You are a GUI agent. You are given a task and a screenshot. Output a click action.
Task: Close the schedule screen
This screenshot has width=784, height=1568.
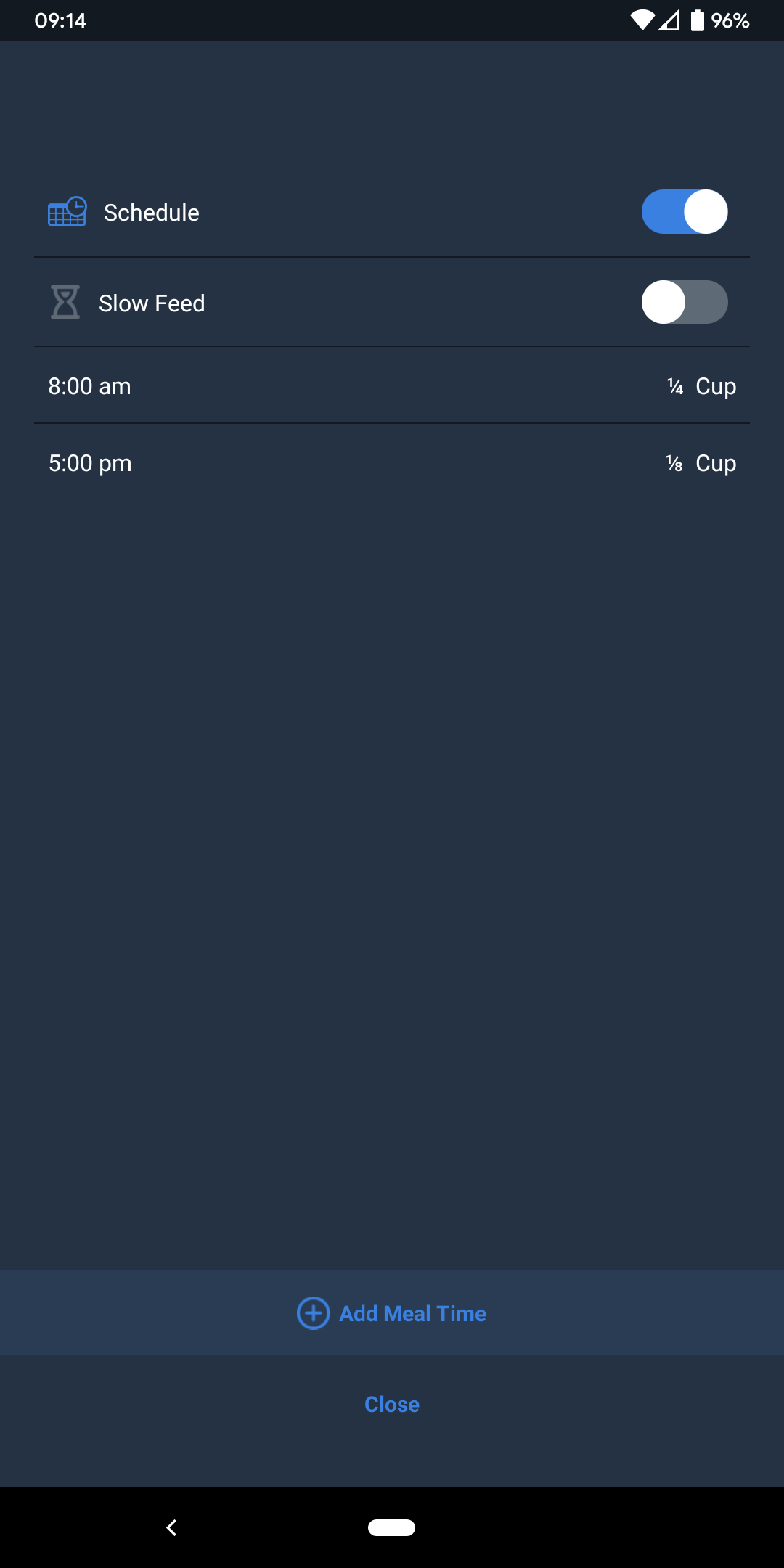tap(392, 1404)
